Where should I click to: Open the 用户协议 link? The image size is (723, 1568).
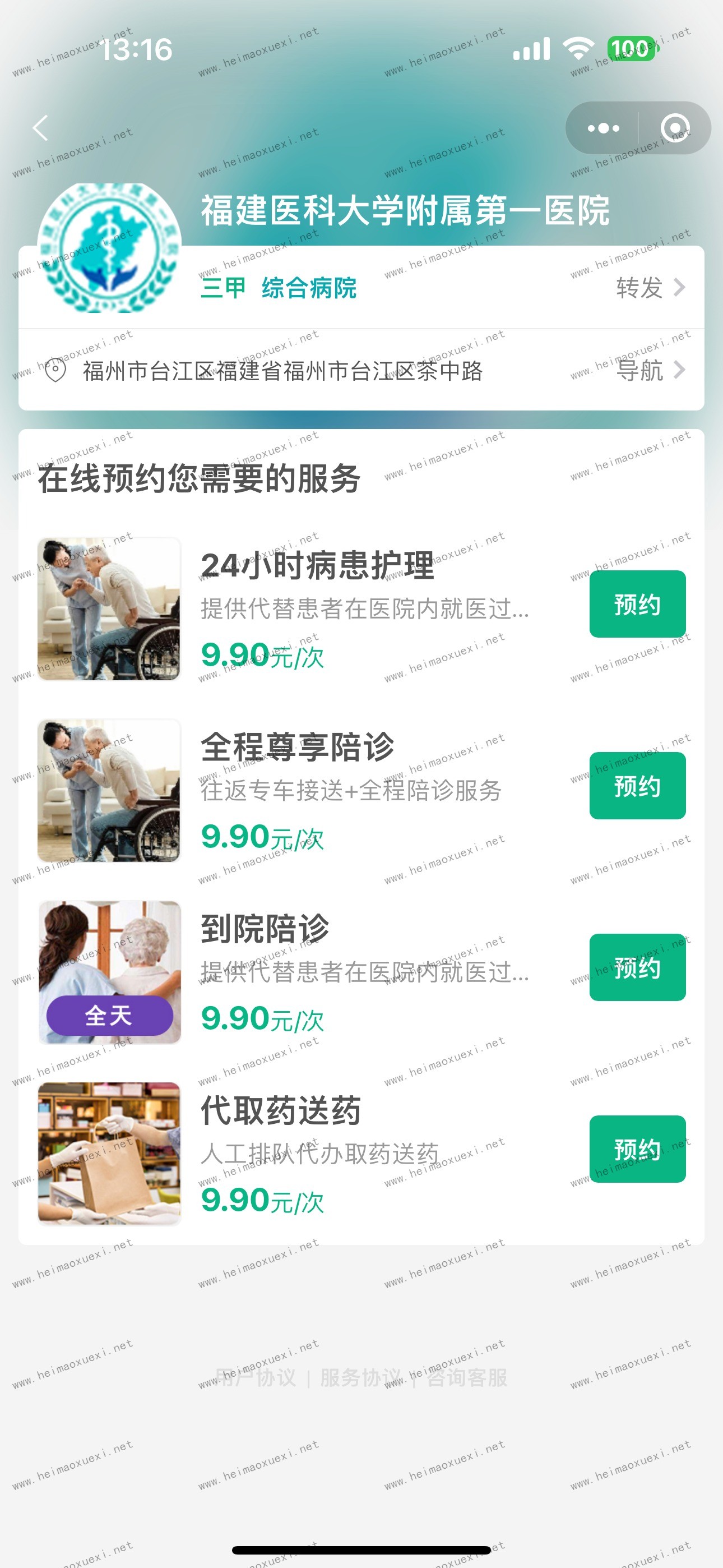click(x=256, y=1377)
